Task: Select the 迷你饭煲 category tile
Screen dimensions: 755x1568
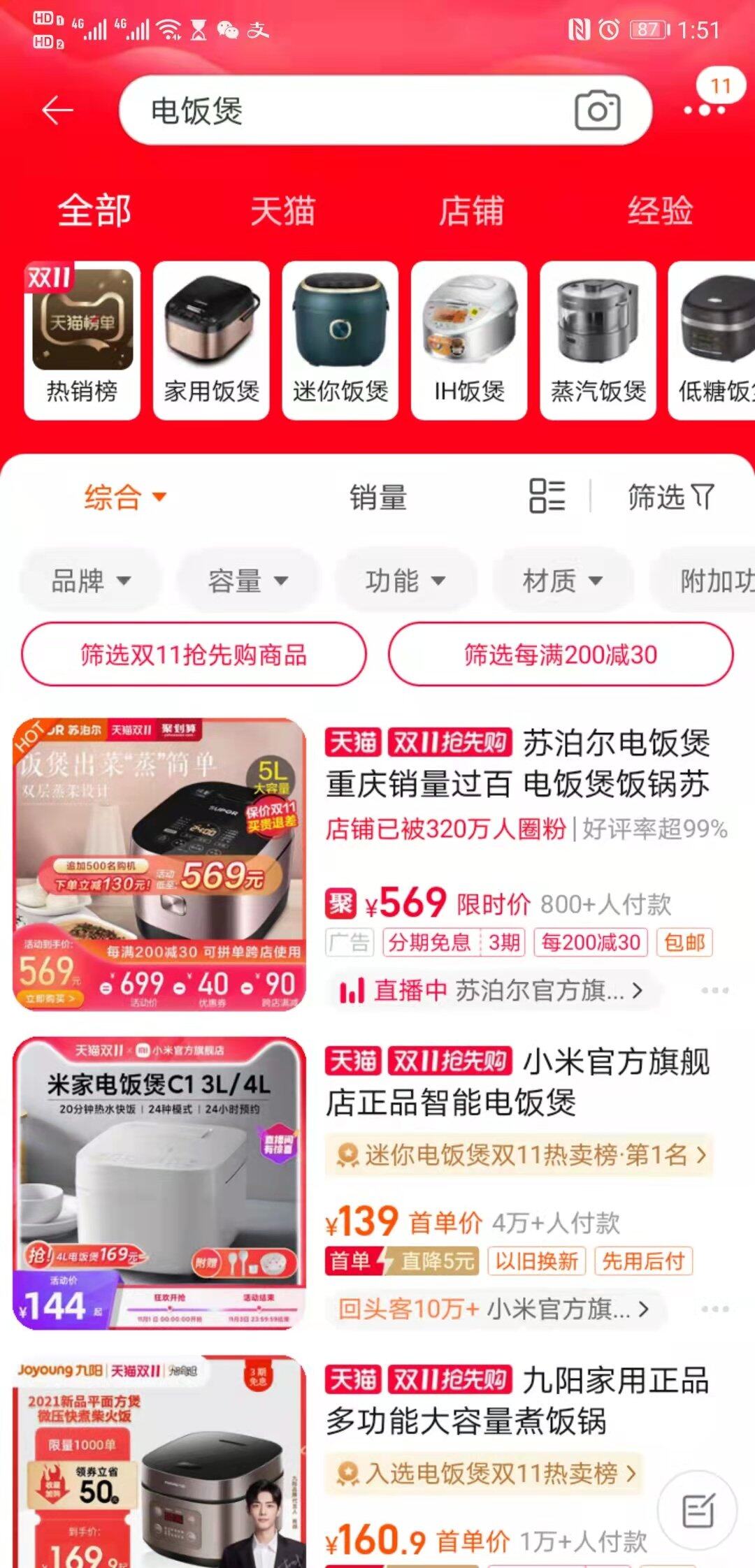Action: pyautogui.click(x=340, y=341)
